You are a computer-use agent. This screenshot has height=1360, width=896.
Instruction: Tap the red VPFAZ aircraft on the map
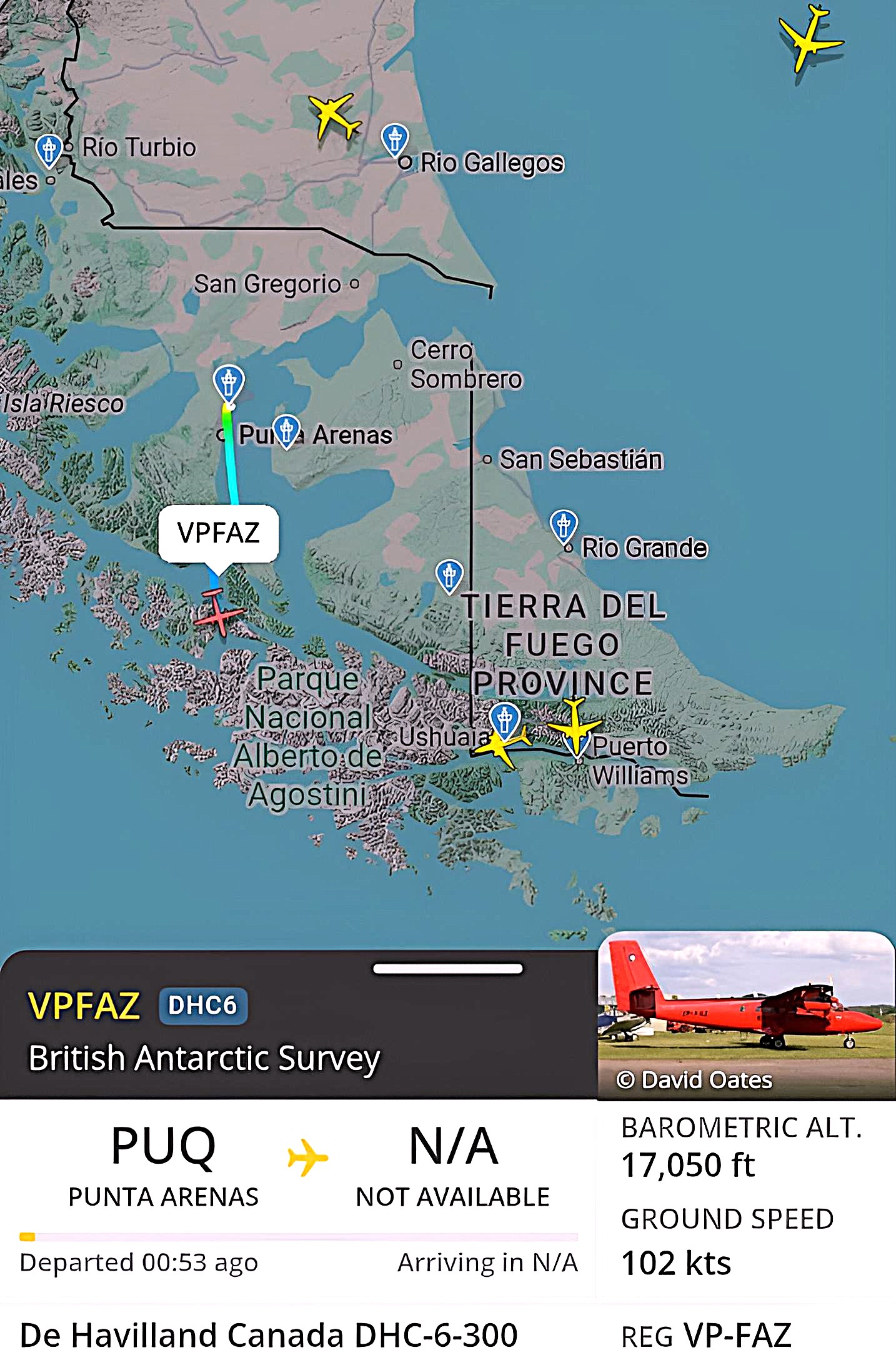click(217, 613)
